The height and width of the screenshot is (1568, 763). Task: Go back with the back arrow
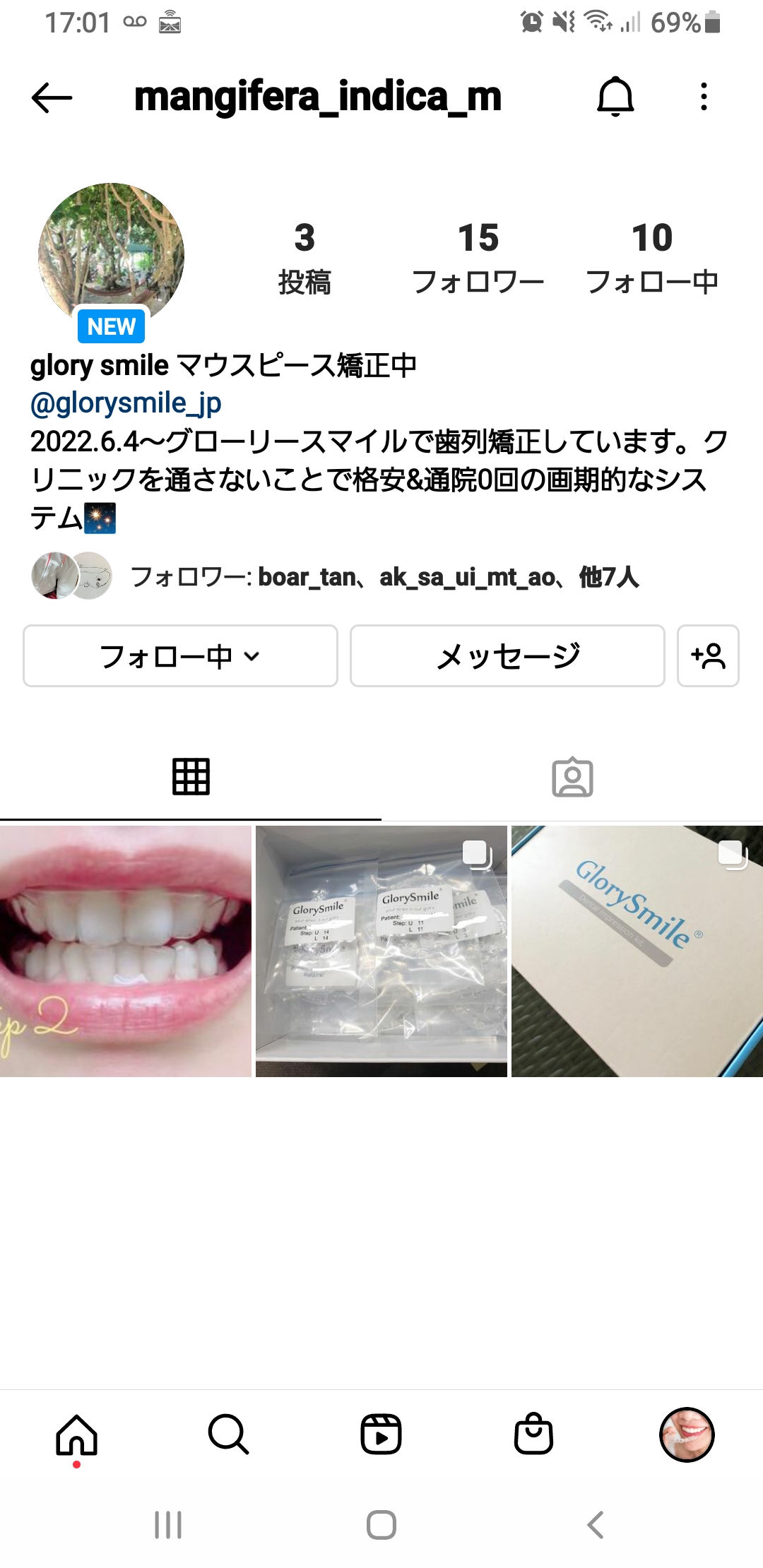coord(49,99)
